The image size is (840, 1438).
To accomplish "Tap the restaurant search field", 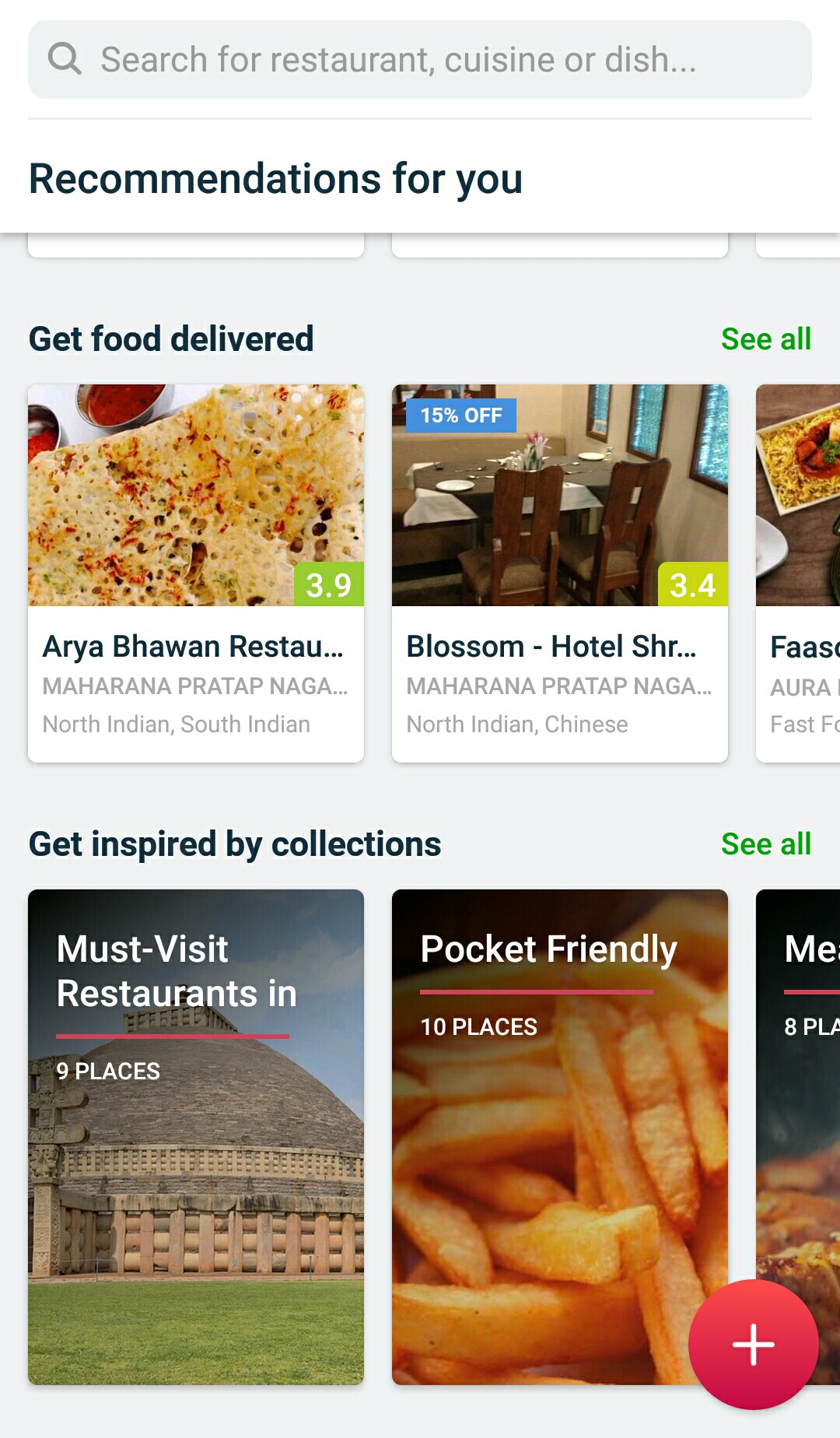I will (420, 60).
